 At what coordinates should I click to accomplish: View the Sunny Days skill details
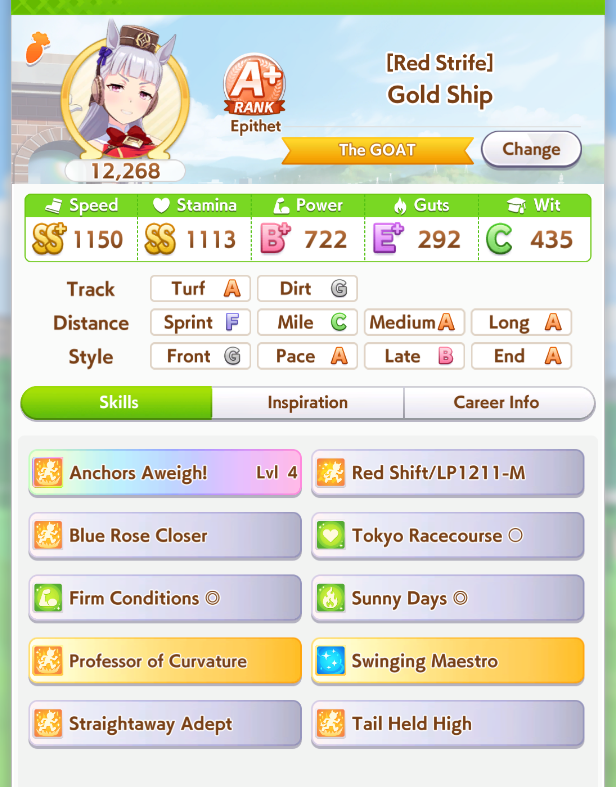(x=447, y=599)
